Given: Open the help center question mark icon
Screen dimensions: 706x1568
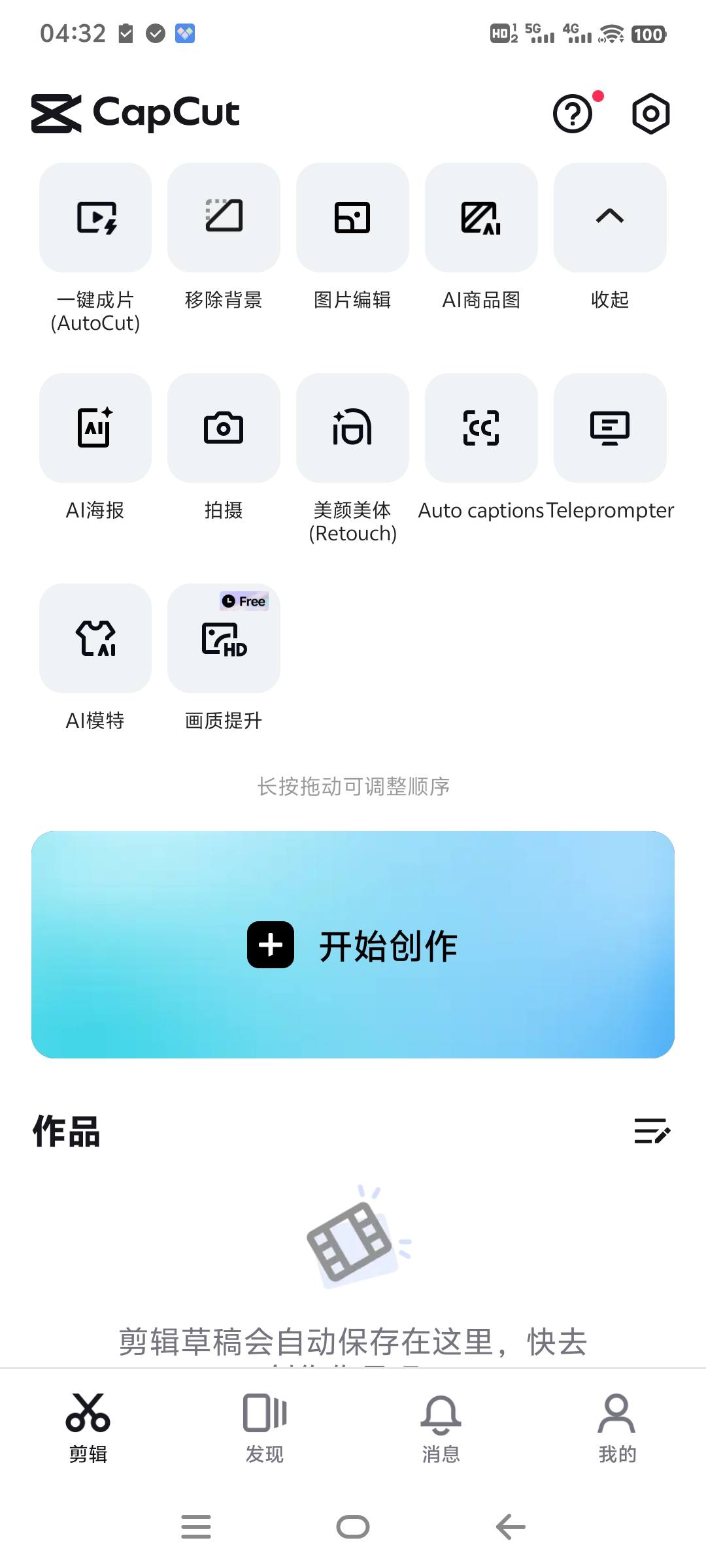Looking at the screenshot, I should point(573,114).
